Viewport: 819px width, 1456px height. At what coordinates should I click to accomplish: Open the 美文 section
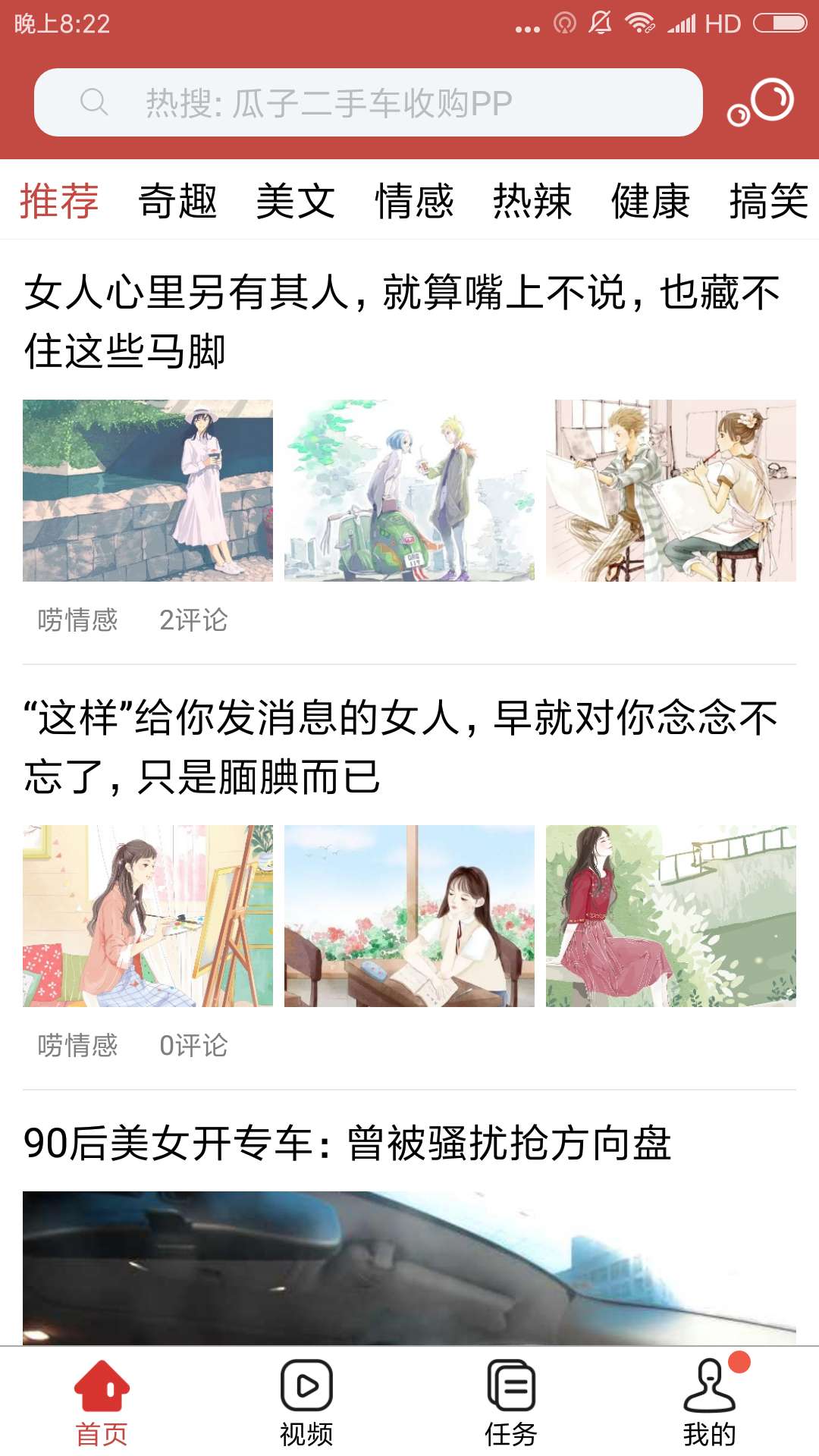point(296,201)
